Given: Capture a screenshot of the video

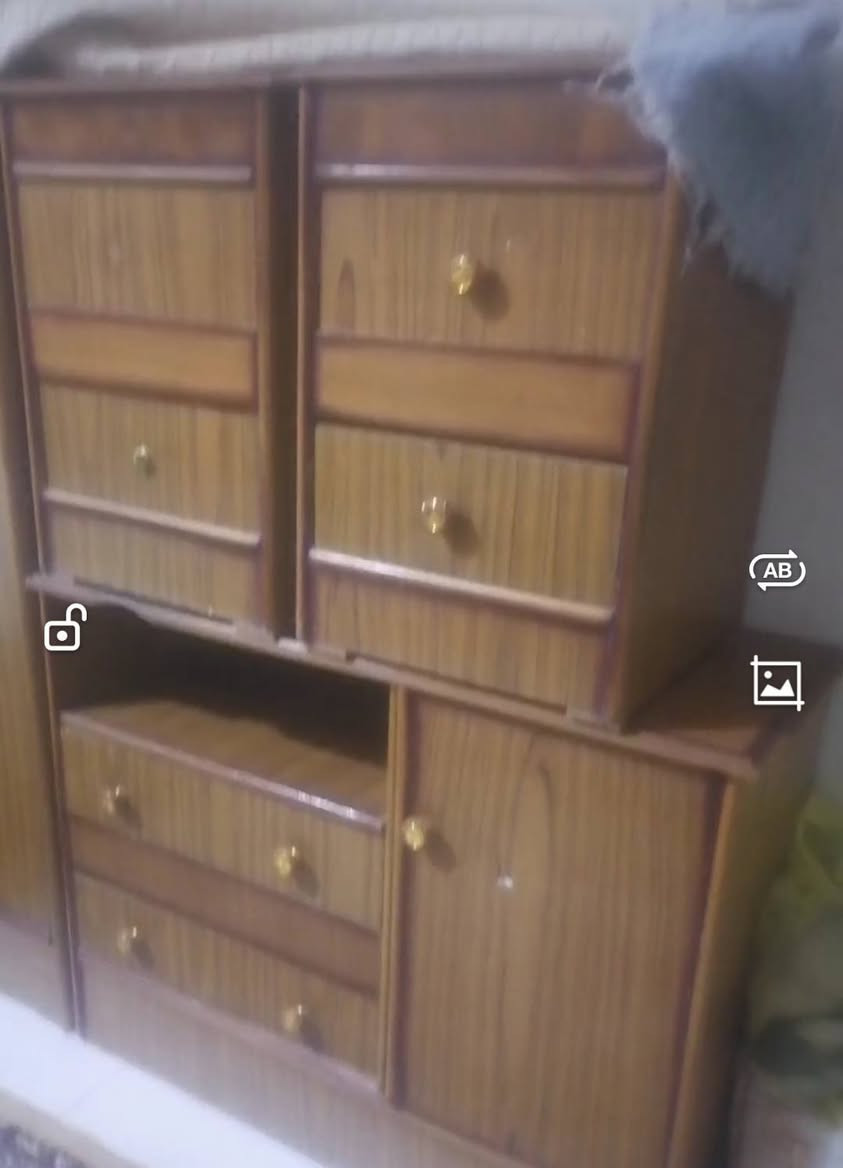Looking at the screenshot, I should [x=777, y=684].
